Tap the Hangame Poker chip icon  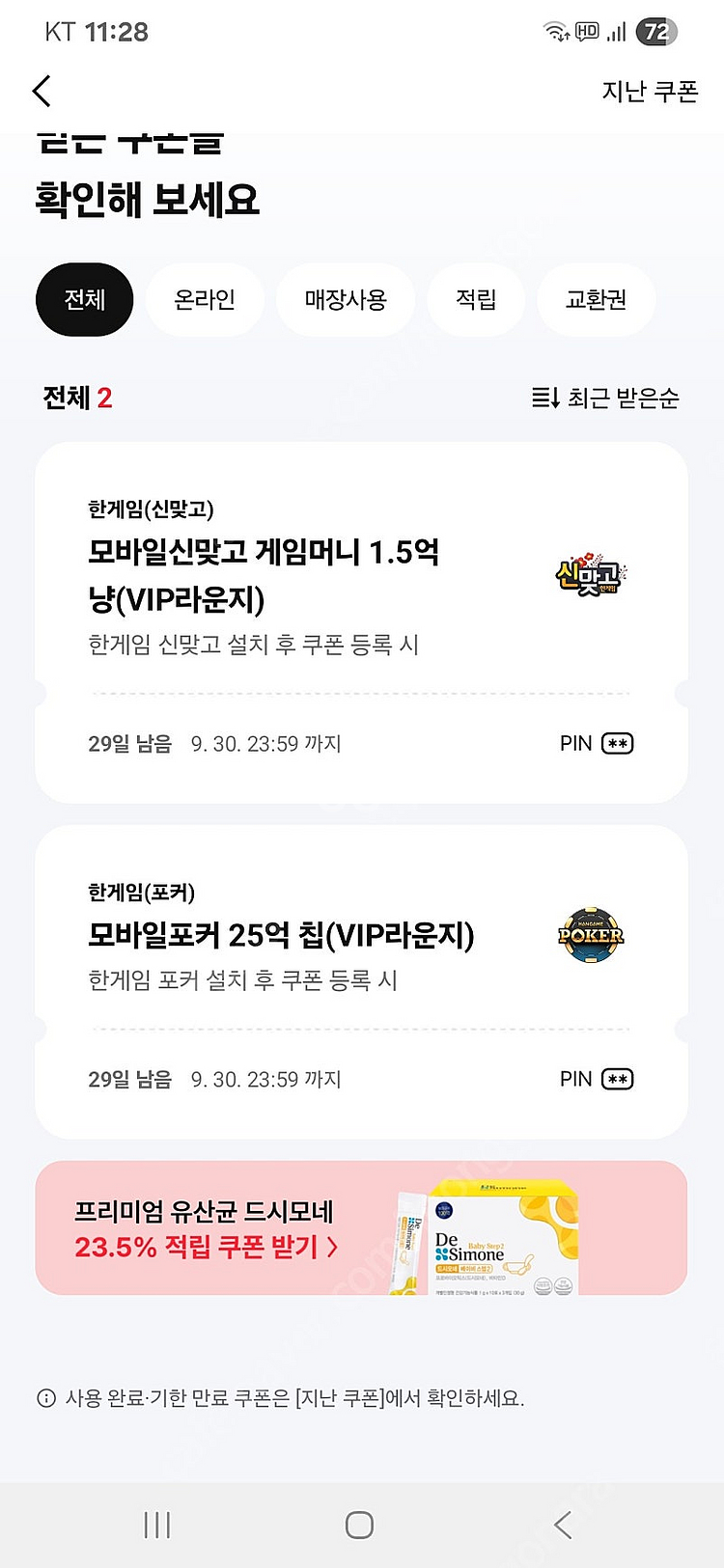(x=590, y=934)
